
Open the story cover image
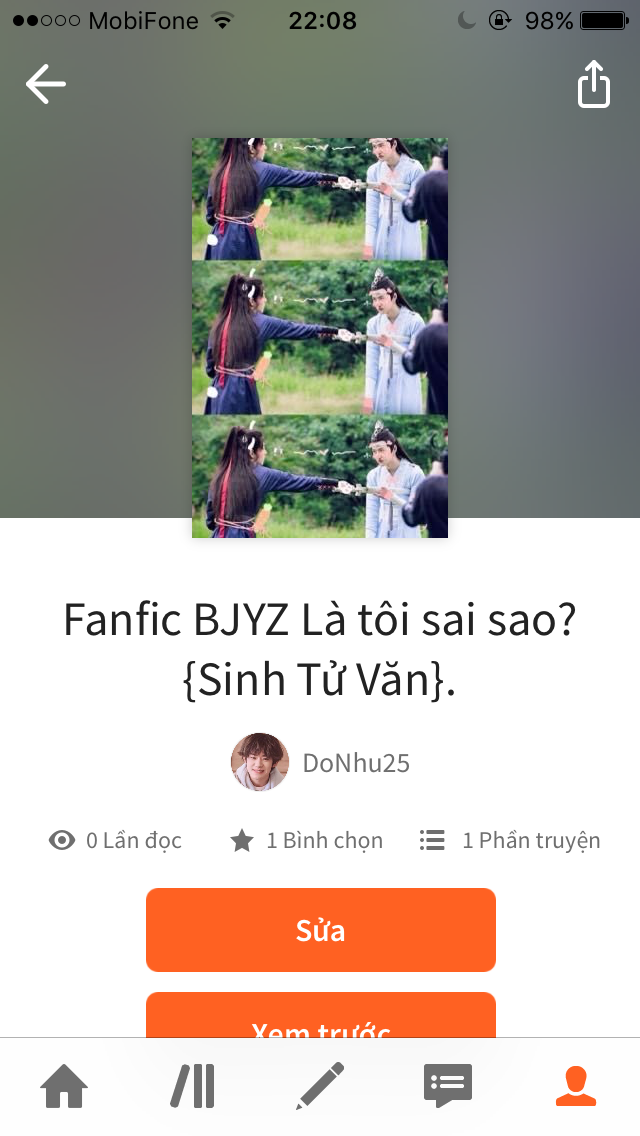[x=320, y=338]
